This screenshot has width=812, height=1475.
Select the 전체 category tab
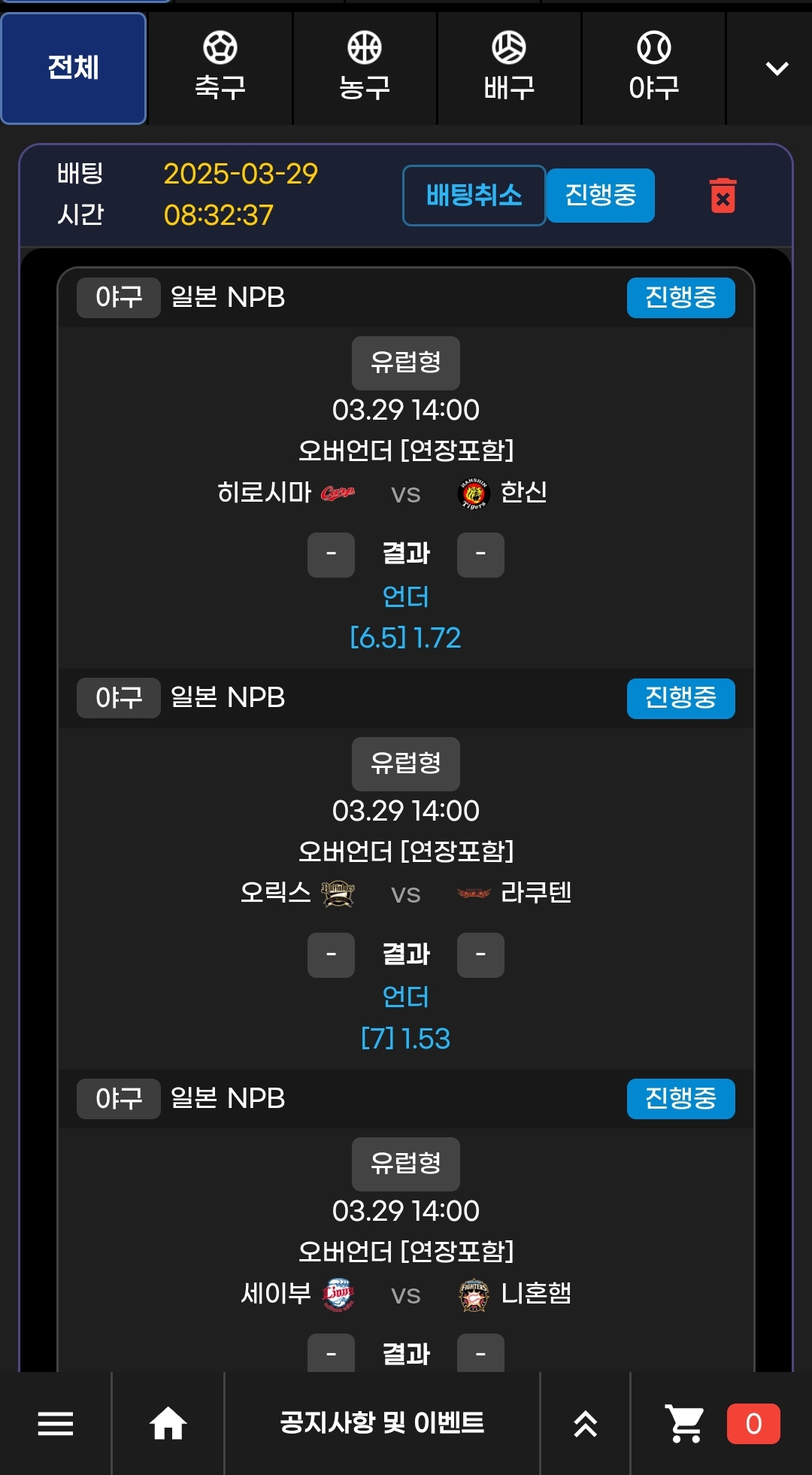pos(73,68)
